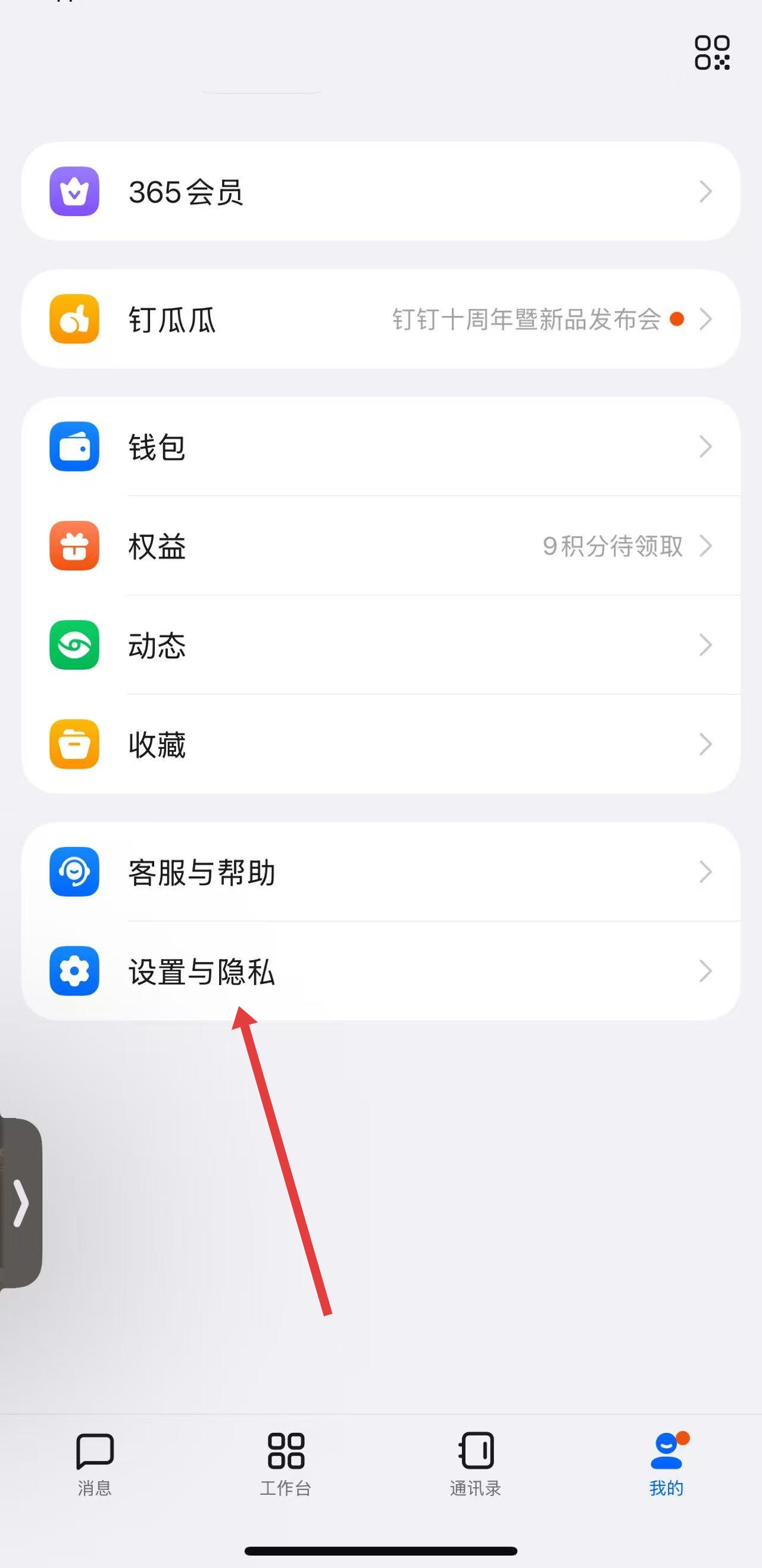The height and width of the screenshot is (1568, 762).
Task: Open 权益 to claim points
Action: click(x=381, y=546)
